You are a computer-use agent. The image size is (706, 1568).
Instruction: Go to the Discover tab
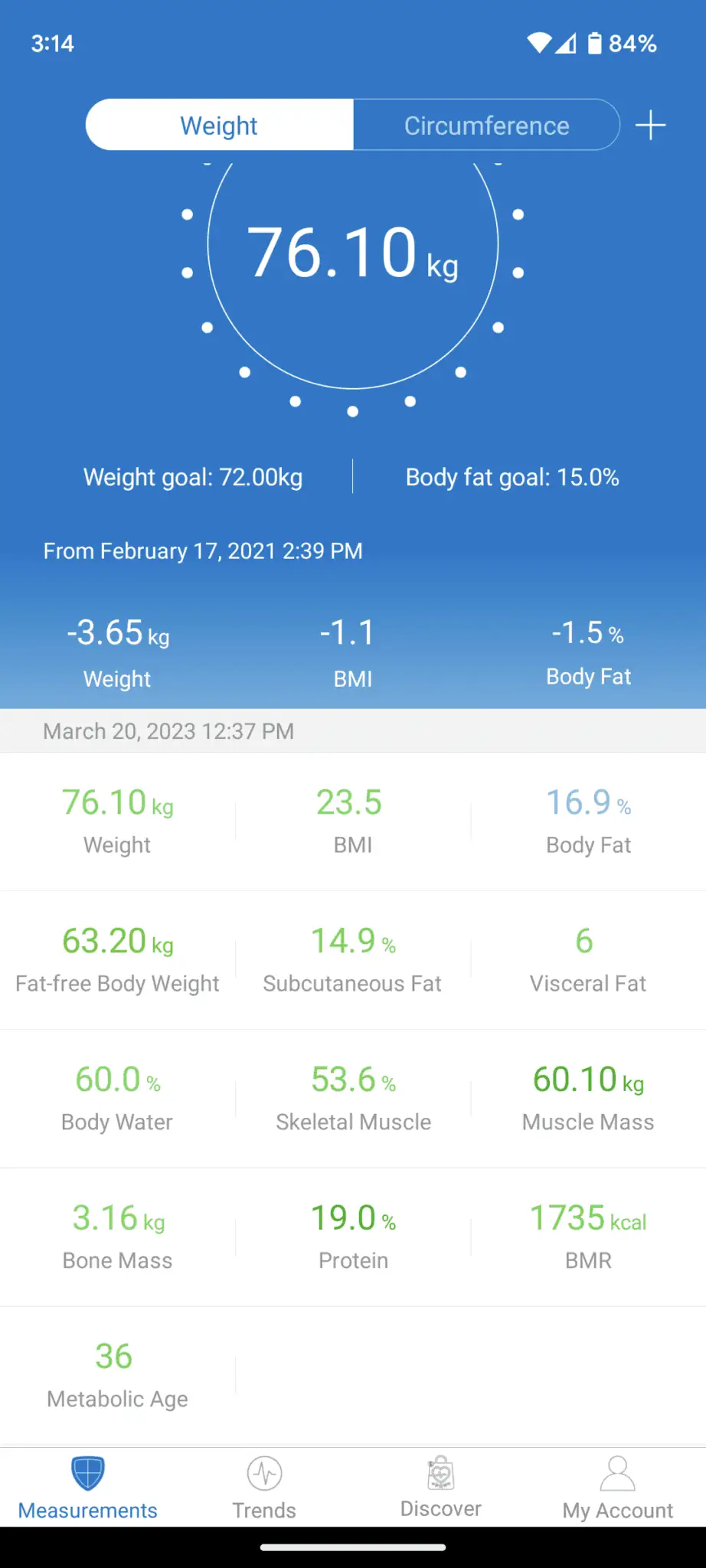tap(441, 1488)
